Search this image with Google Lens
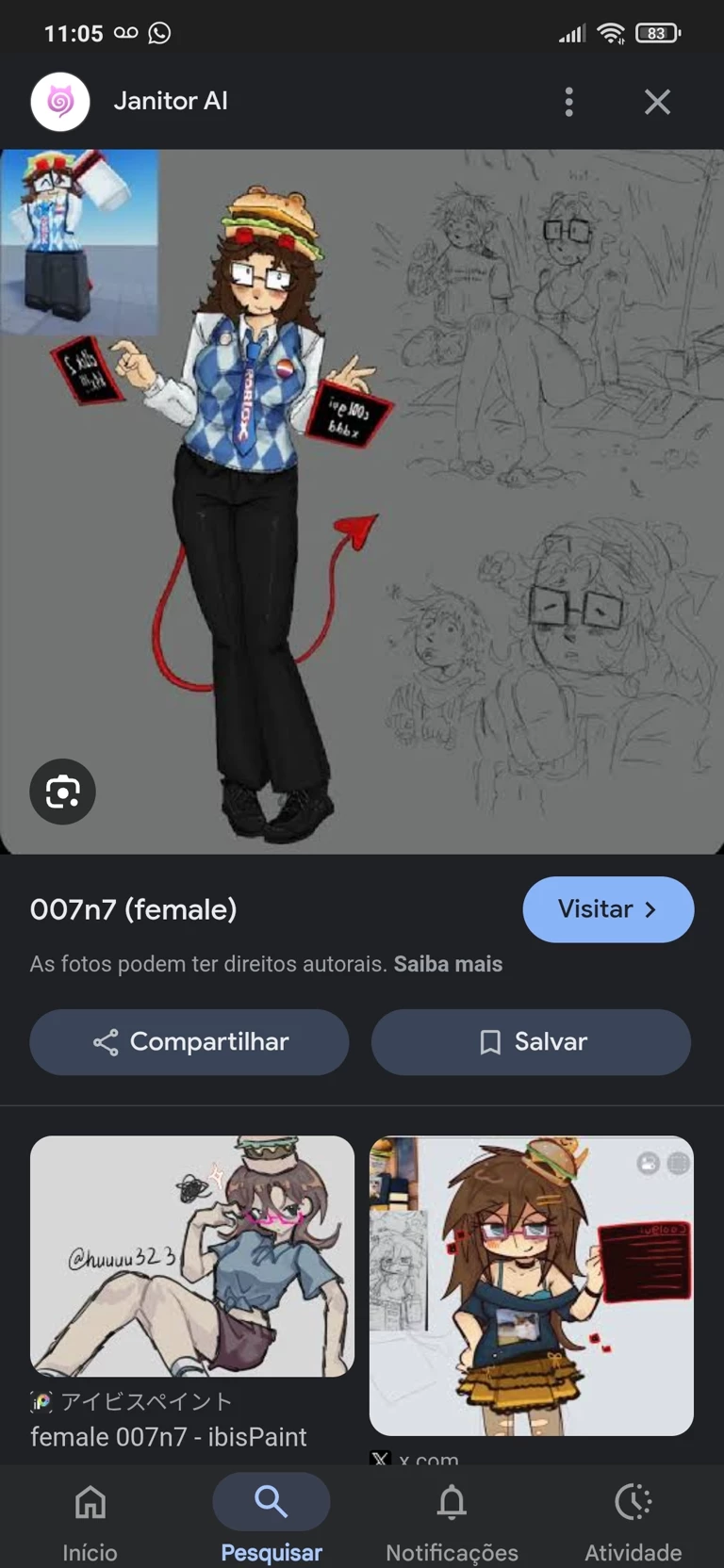 coord(62,792)
